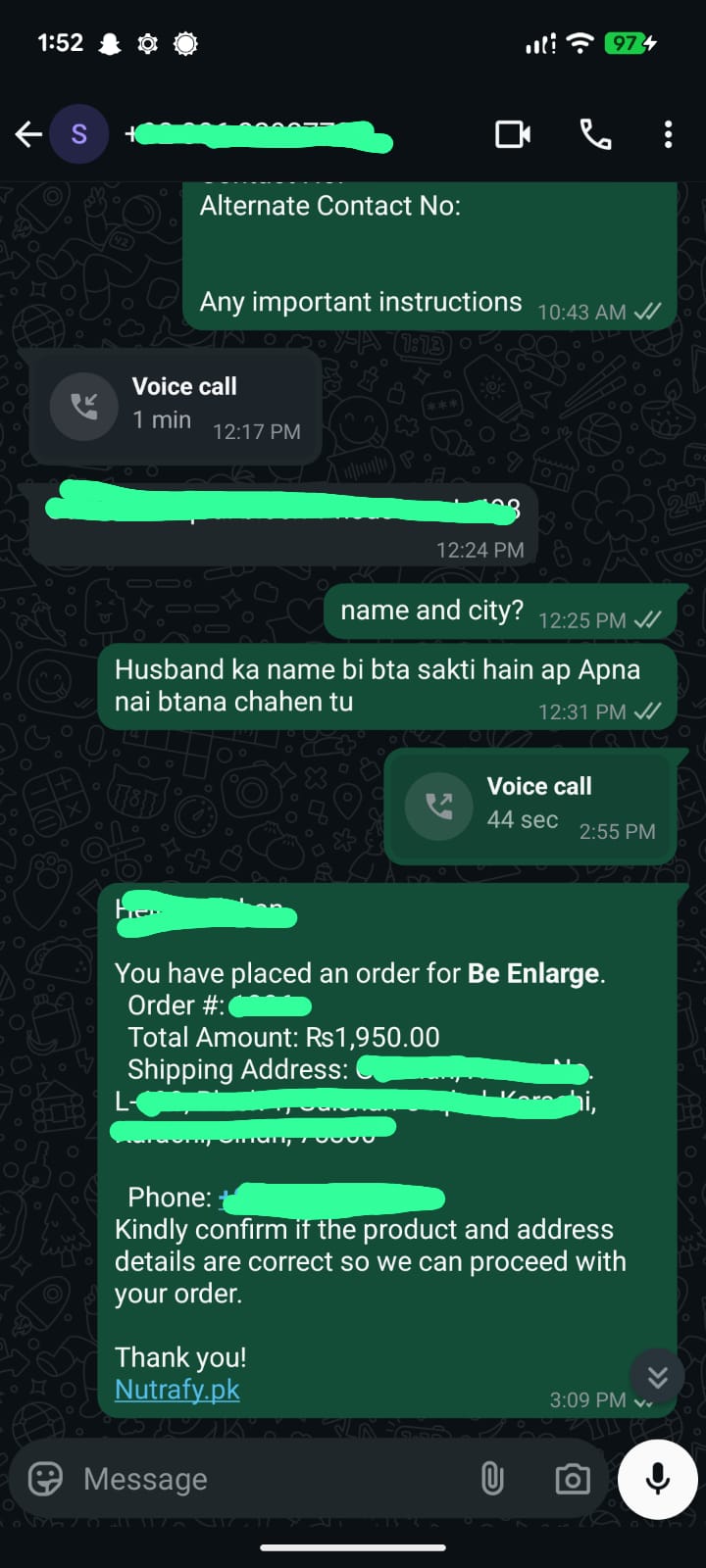The image size is (706, 1568).
Task: Call back from the 12:17 PM voice call
Action: tap(84, 406)
